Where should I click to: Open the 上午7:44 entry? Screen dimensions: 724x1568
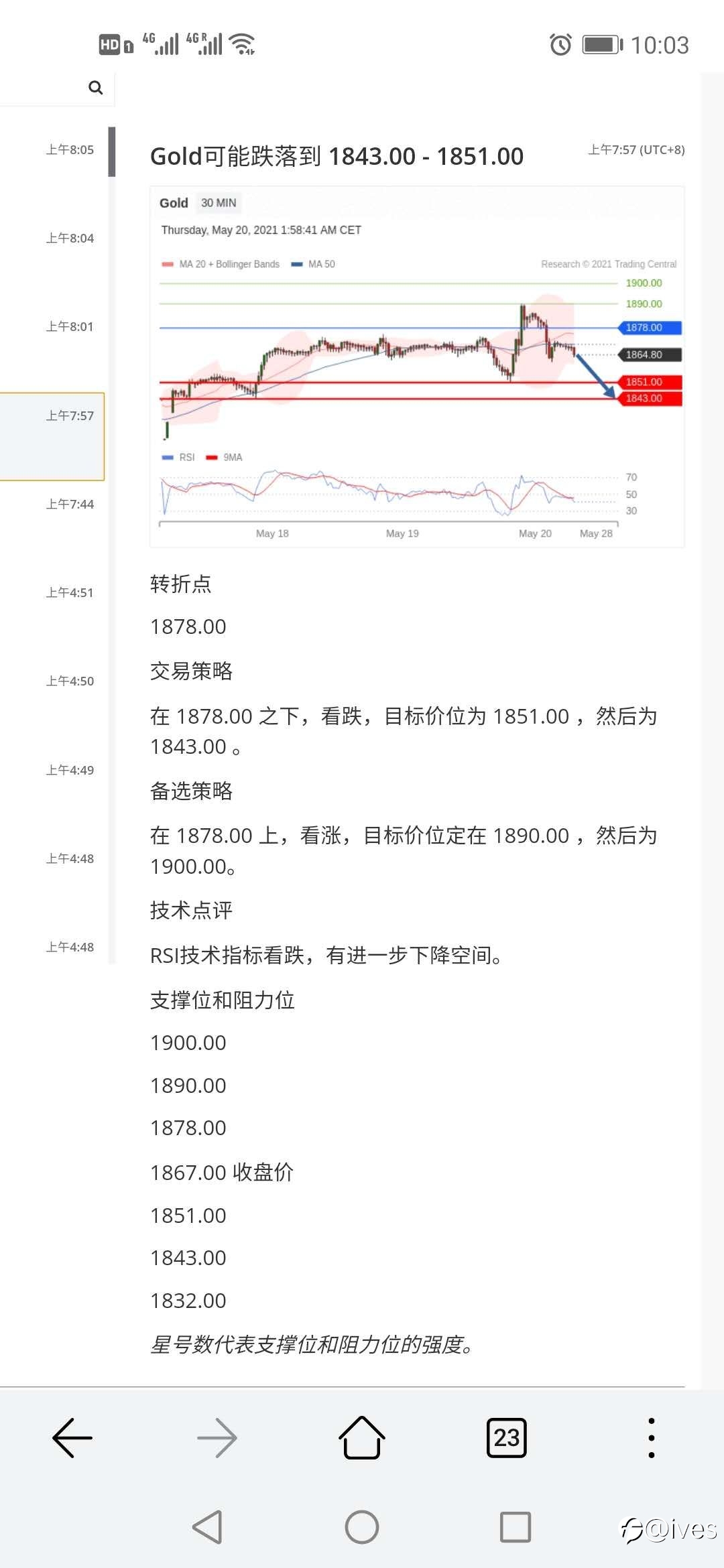pos(52,504)
